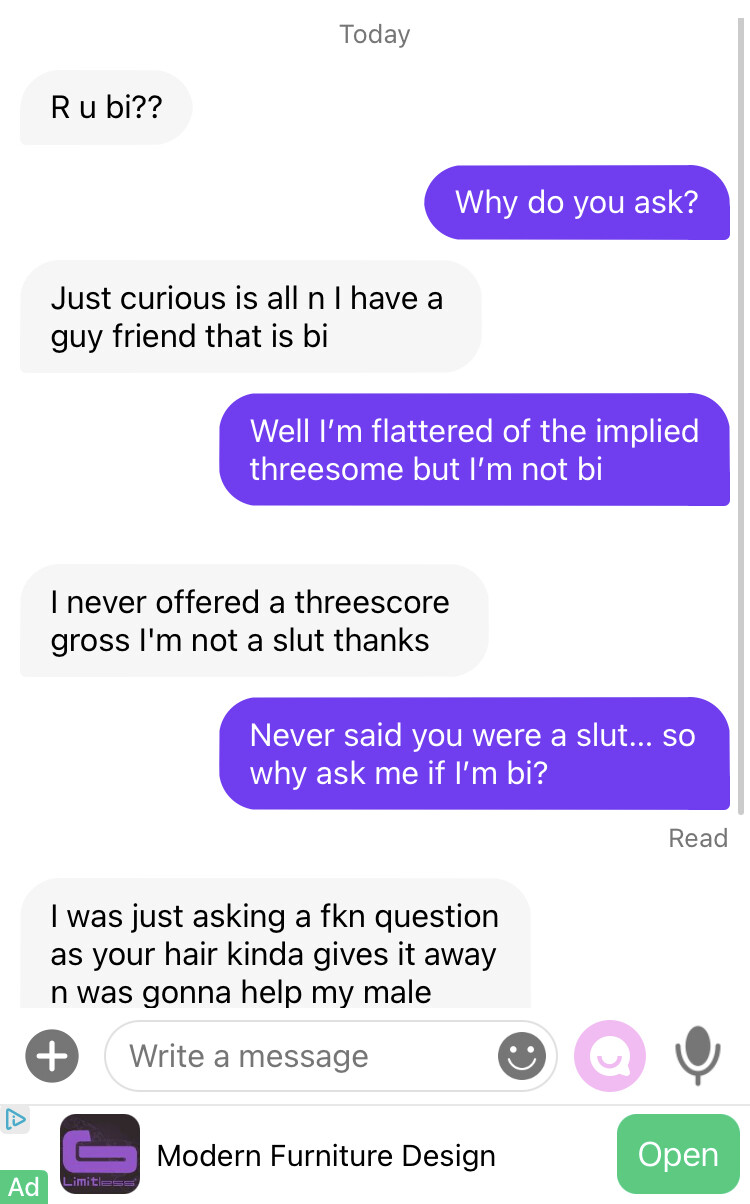Open the Modern Furniture Design ad
The height and width of the screenshot is (1204, 750).
(x=679, y=1155)
